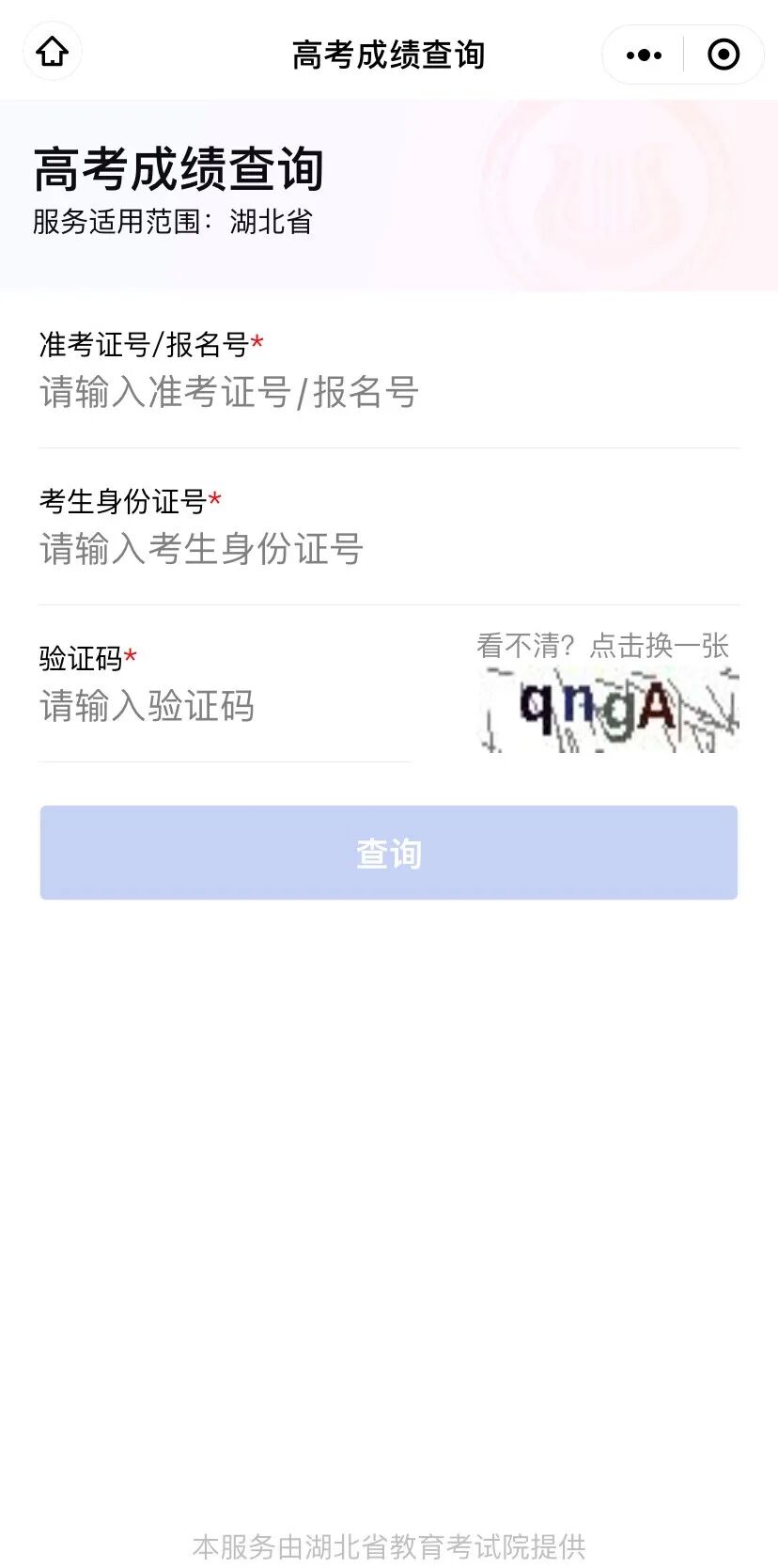Viewport: 778px width, 1568px height.
Task: Refresh the captcha image
Action: click(x=609, y=709)
